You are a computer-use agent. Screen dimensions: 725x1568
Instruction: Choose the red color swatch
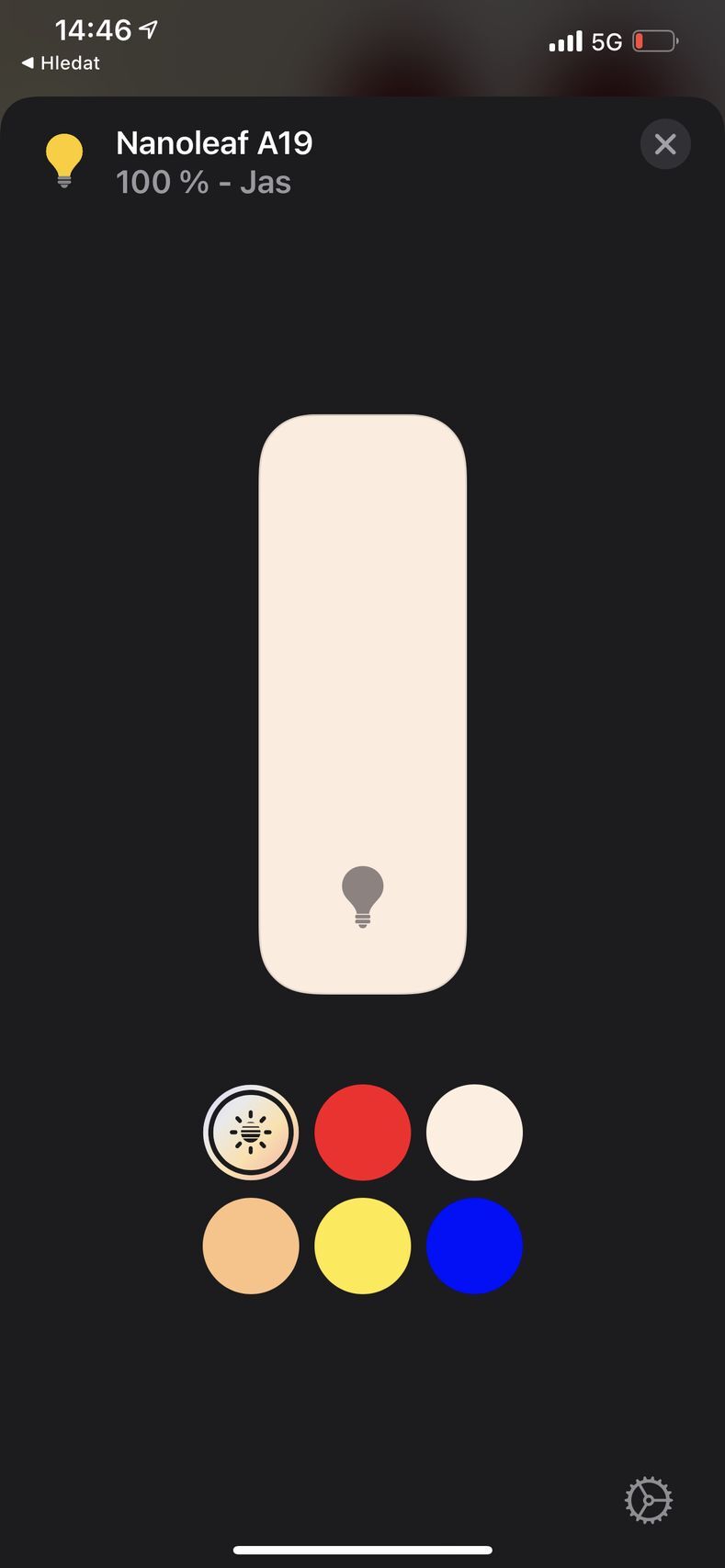[362, 1133]
